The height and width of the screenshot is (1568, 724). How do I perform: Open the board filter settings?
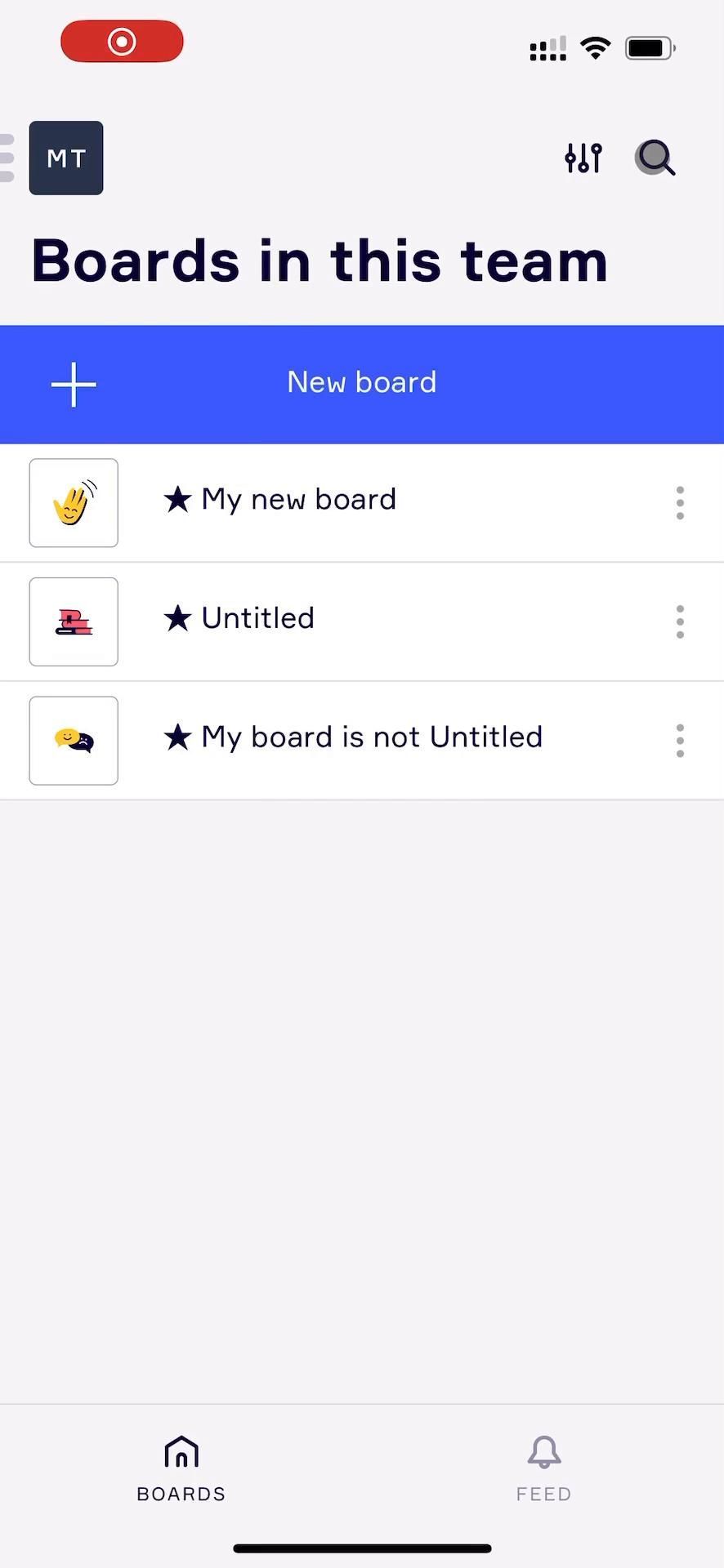pos(583,158)
